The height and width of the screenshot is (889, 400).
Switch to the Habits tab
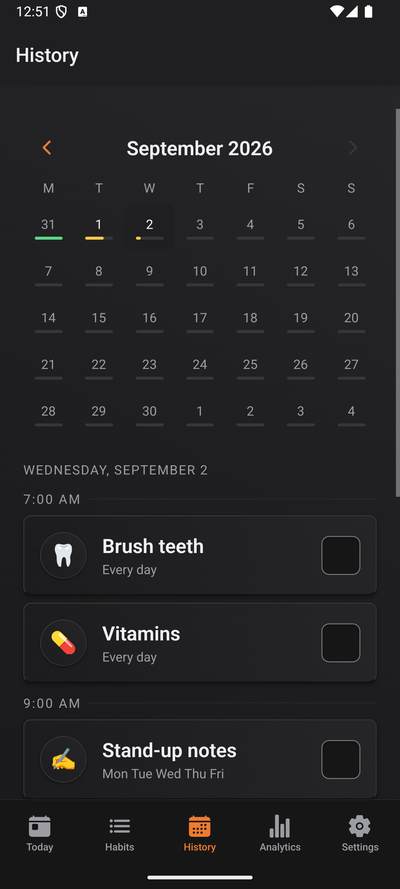coord(120,833)
